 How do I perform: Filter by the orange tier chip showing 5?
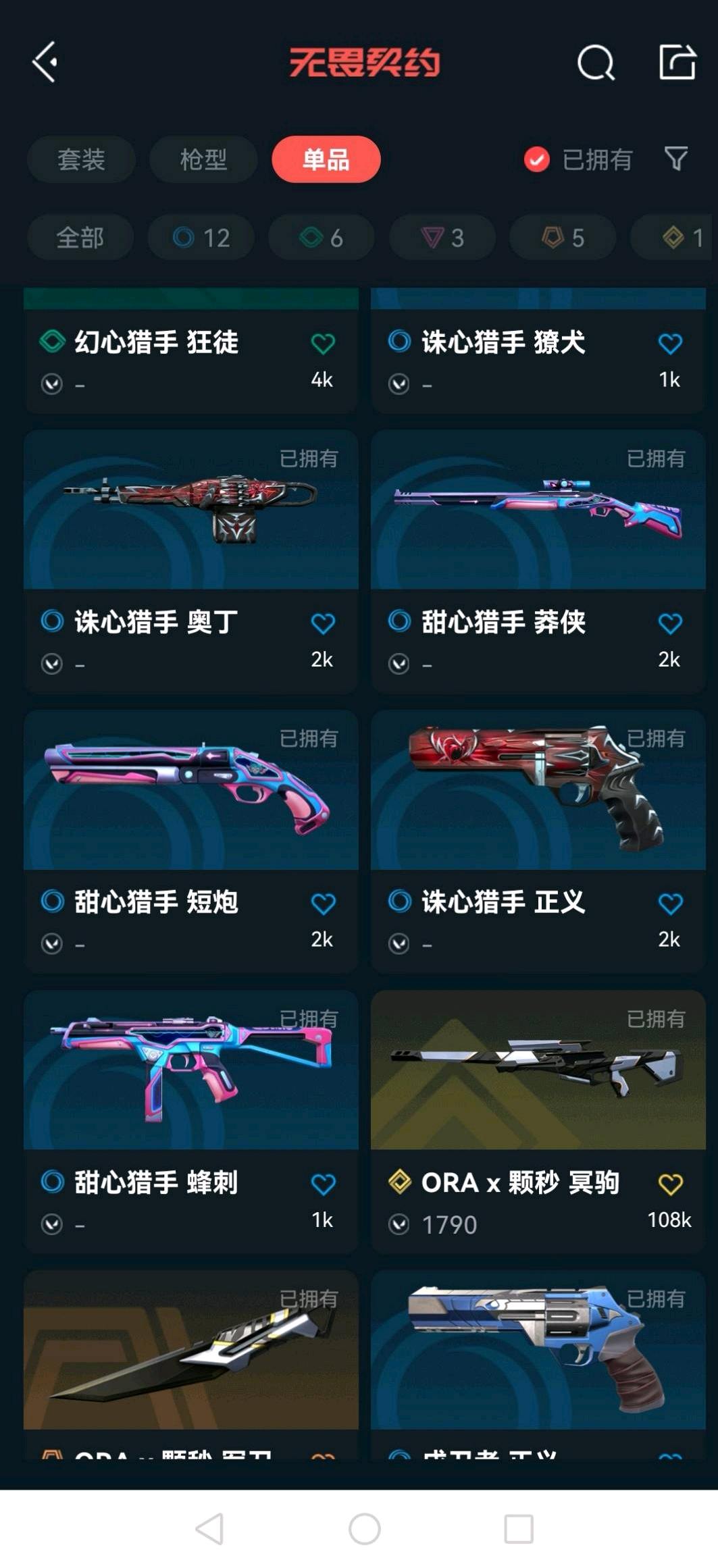(563, 238)
